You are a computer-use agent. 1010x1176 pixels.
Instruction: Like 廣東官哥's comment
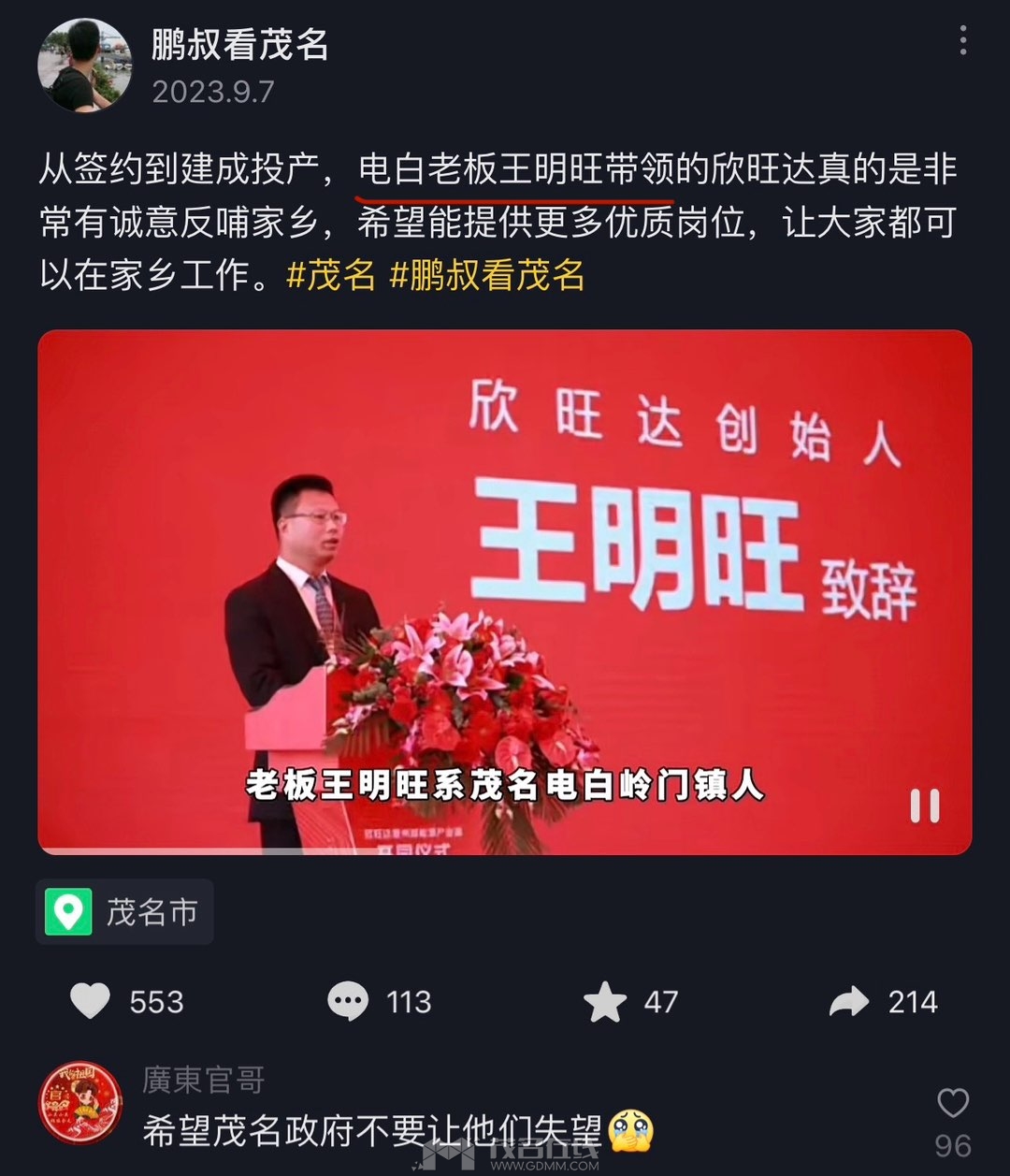952,1104
